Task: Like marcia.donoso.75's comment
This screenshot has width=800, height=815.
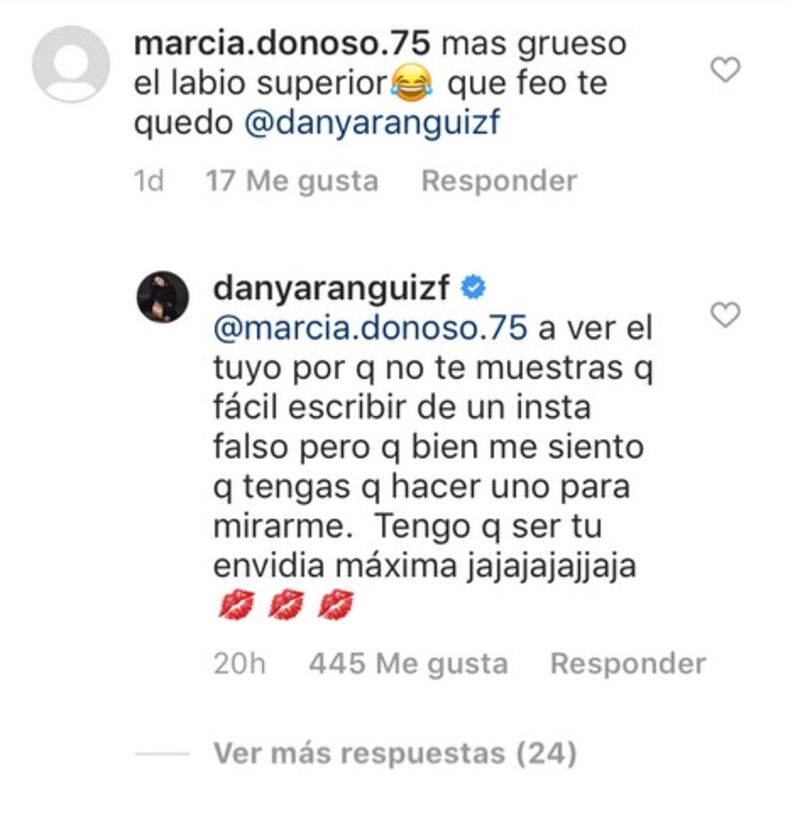Action: pyautogui.click(x=724, y=70)
